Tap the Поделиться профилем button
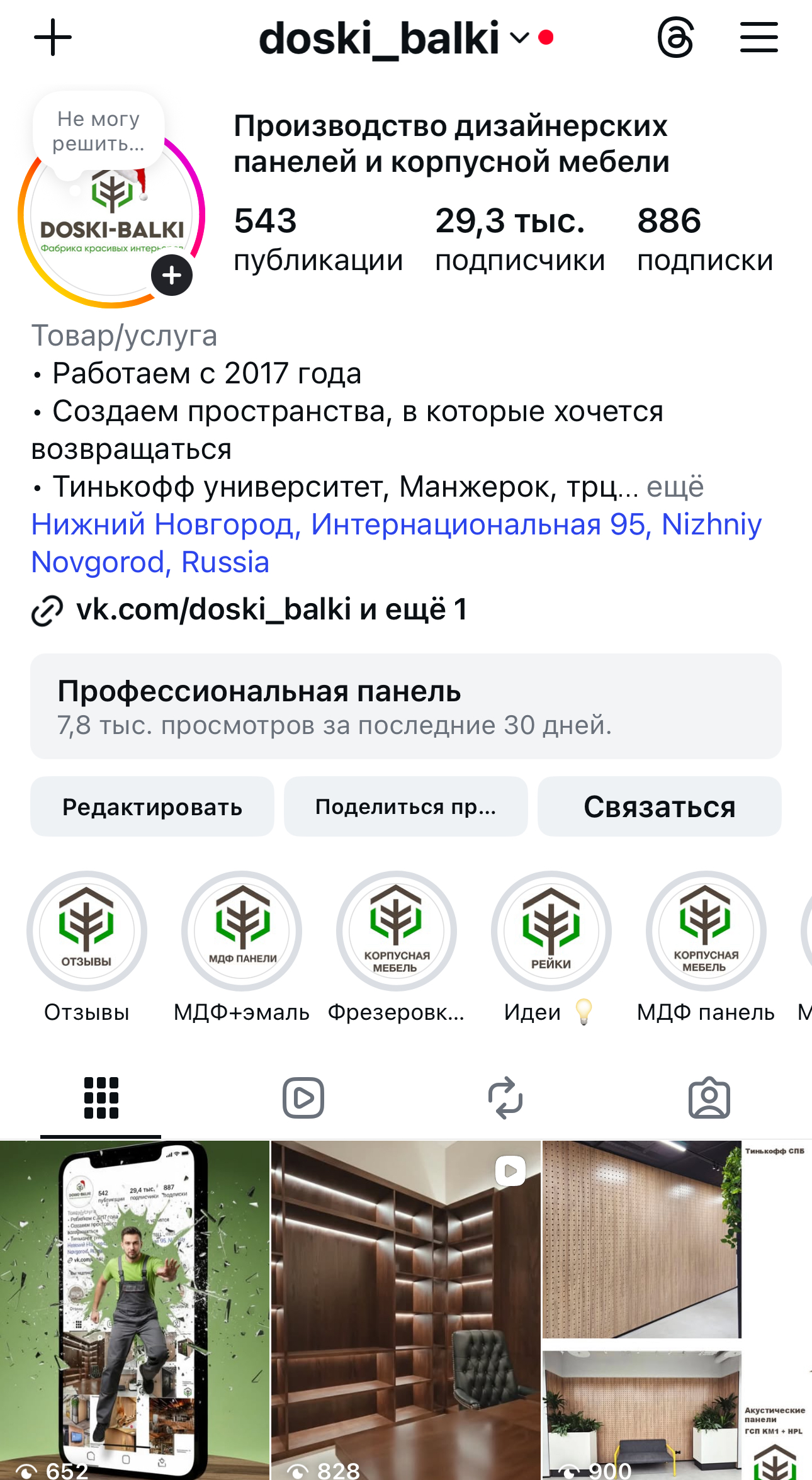 coord(406,806)
